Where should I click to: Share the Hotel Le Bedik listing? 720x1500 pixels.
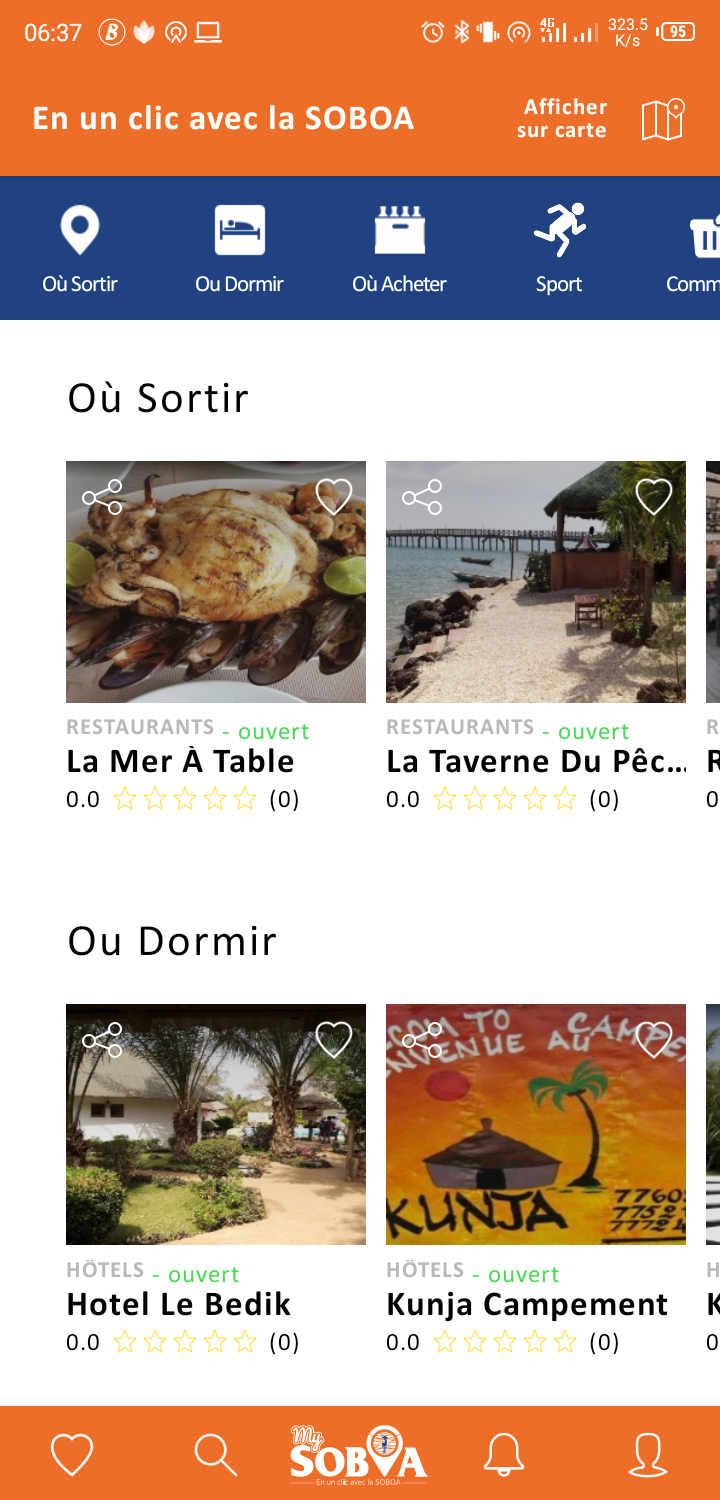click(102, 1040)
